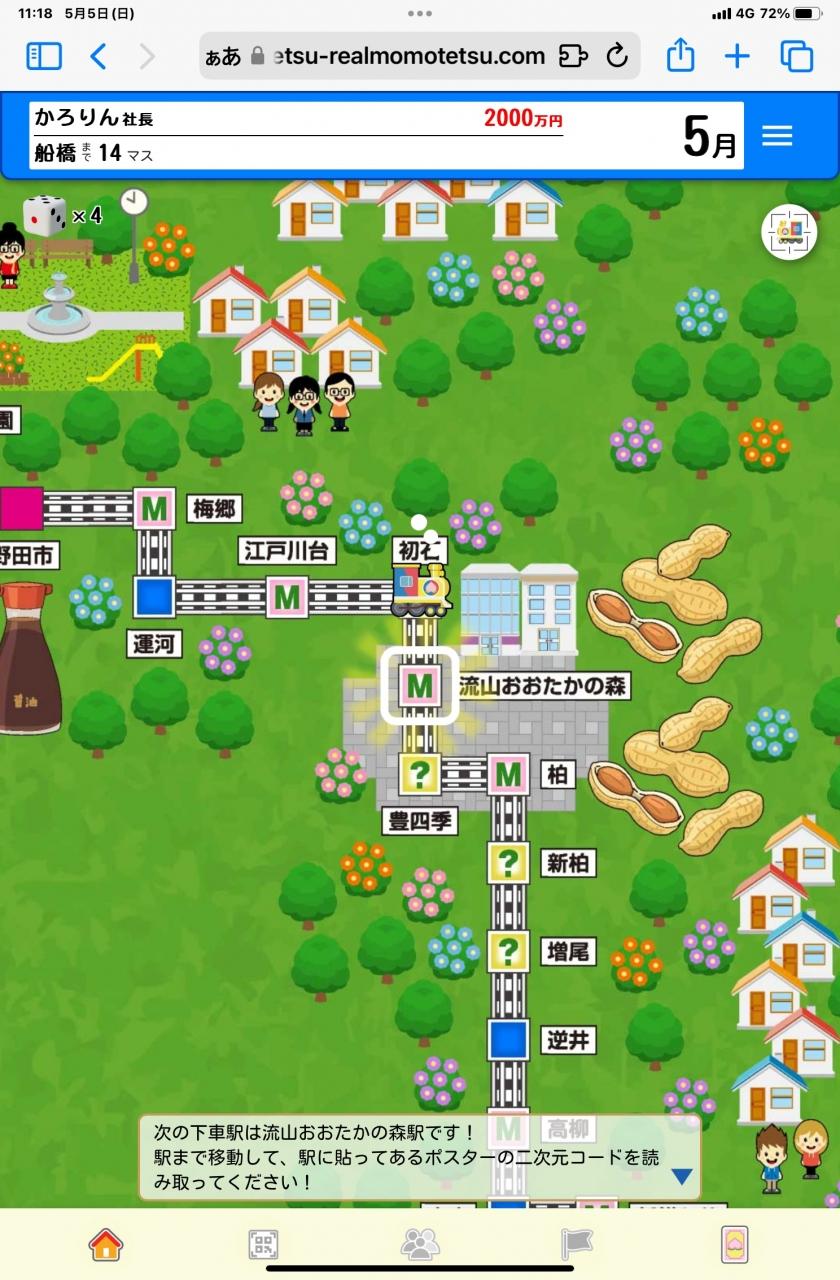Open the Safari sidebar
Screen dimensions: 840x1280
(x=44, y=56)
